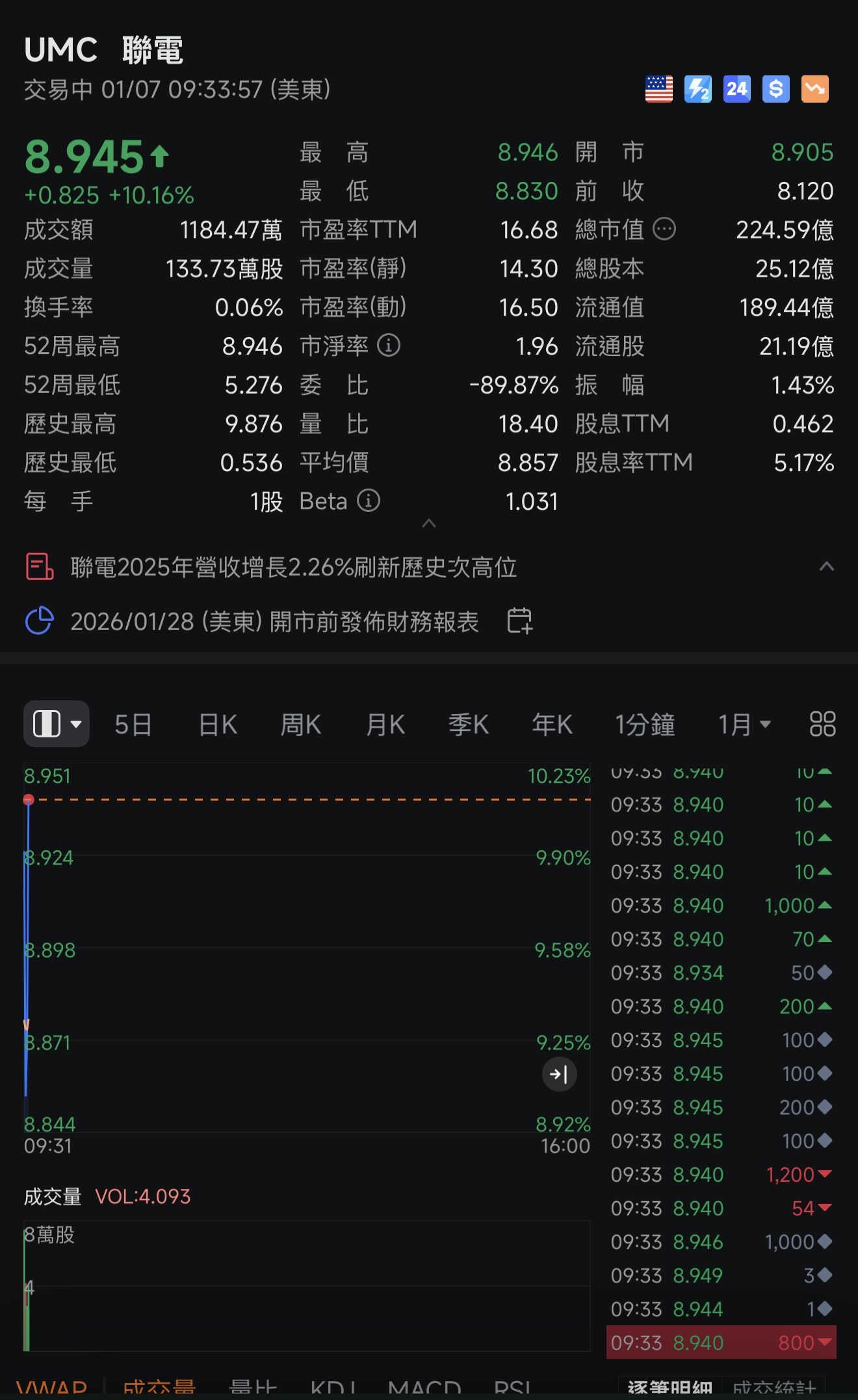858x1400 pixels.
Task: Collapse the stock details panel chevron
Action: coord(428,524)
